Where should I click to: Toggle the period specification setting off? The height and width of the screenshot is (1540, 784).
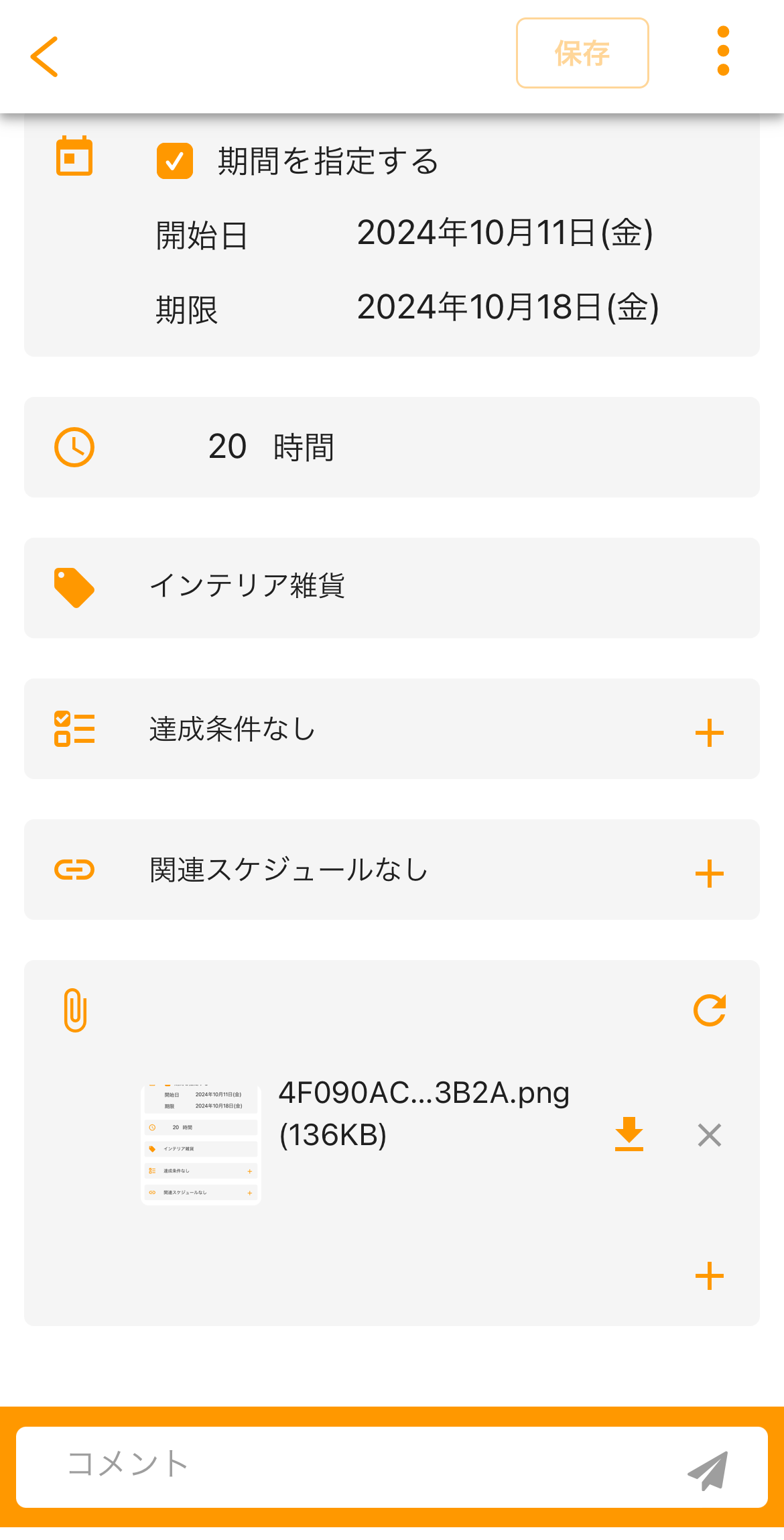pos(175,161)
